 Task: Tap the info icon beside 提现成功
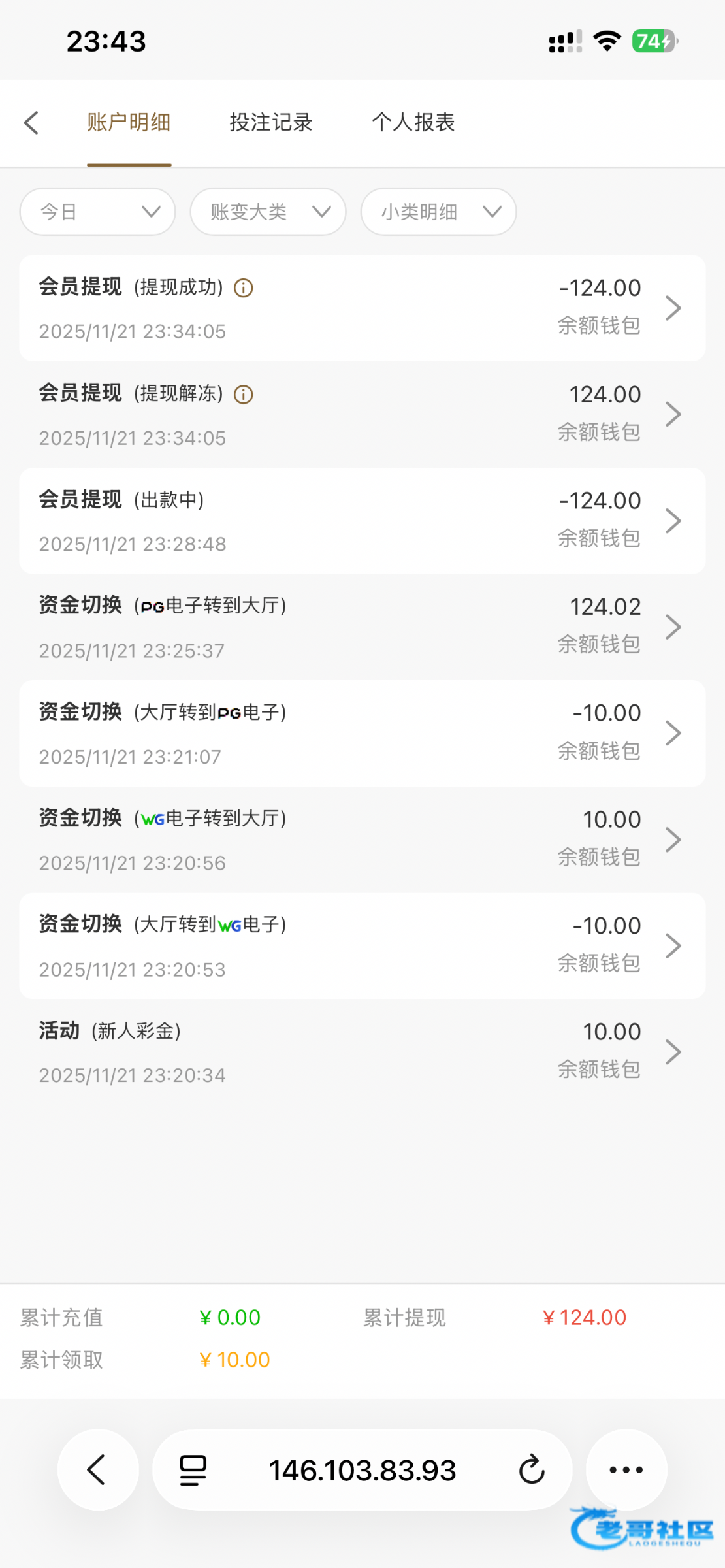(x=244, y=287)
